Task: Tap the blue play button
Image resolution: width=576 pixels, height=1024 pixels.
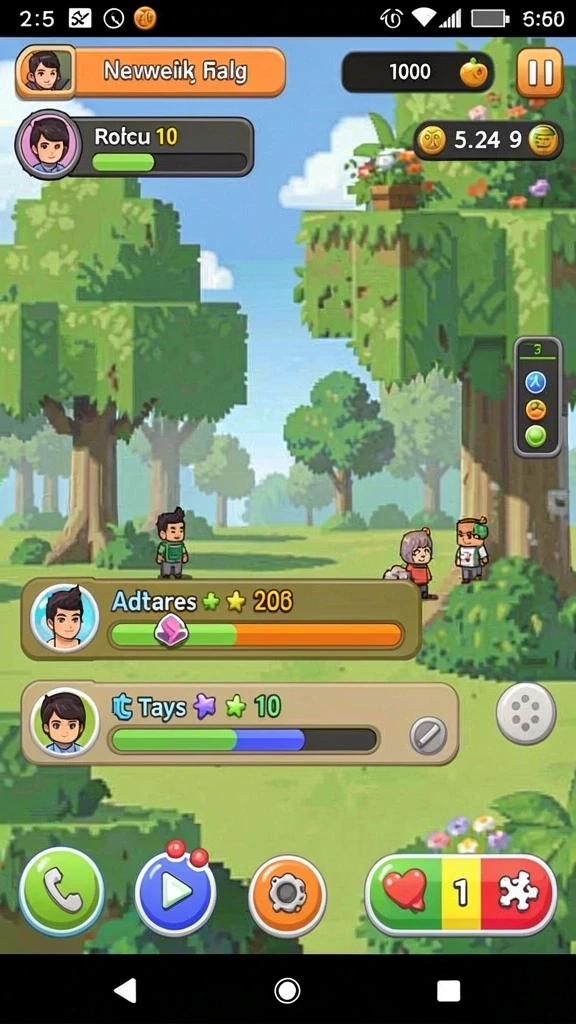Action: point(175,892)
